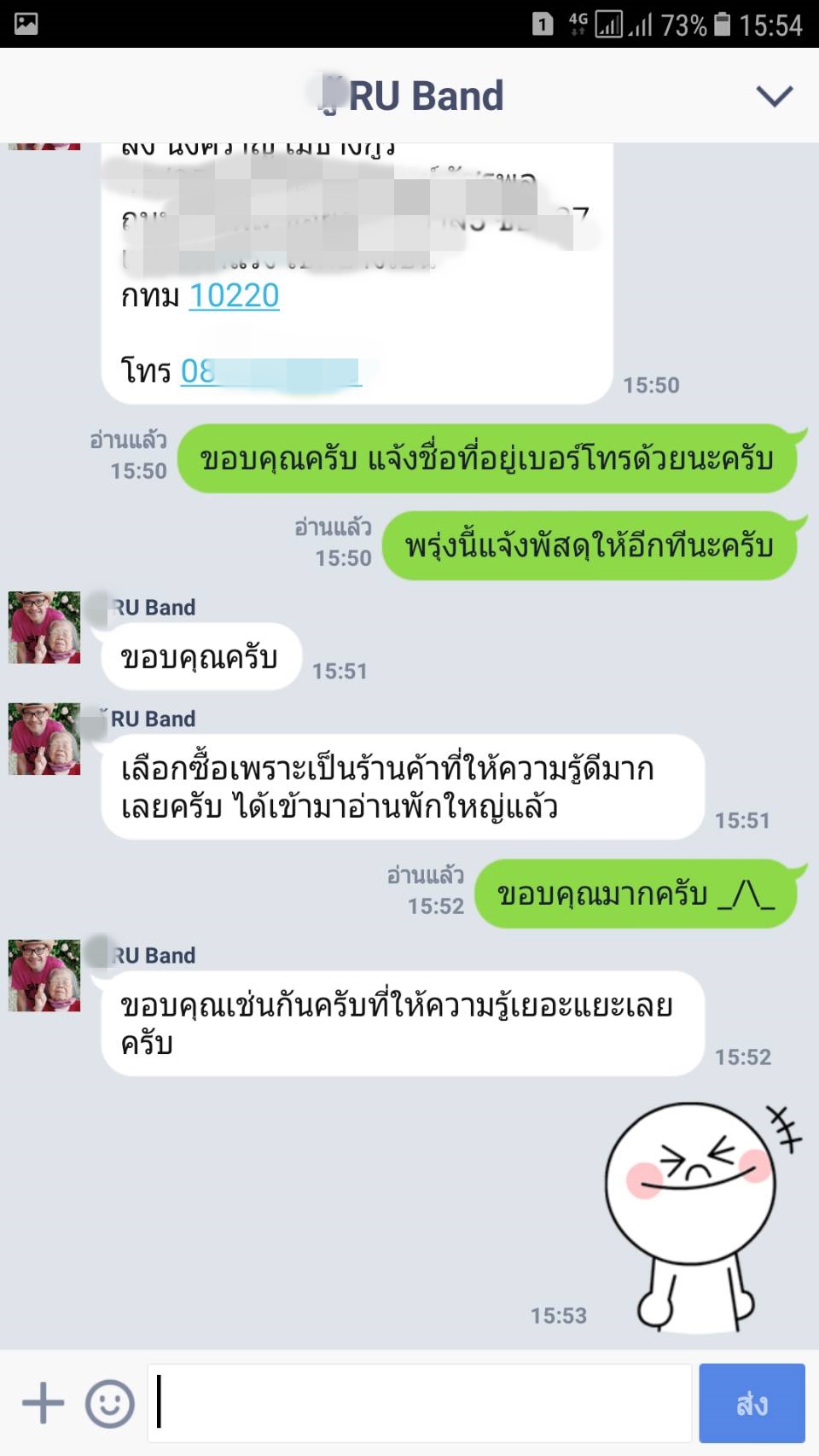Expand the chat options chevron
This screenshot has height=1456, width=819.
774,96
